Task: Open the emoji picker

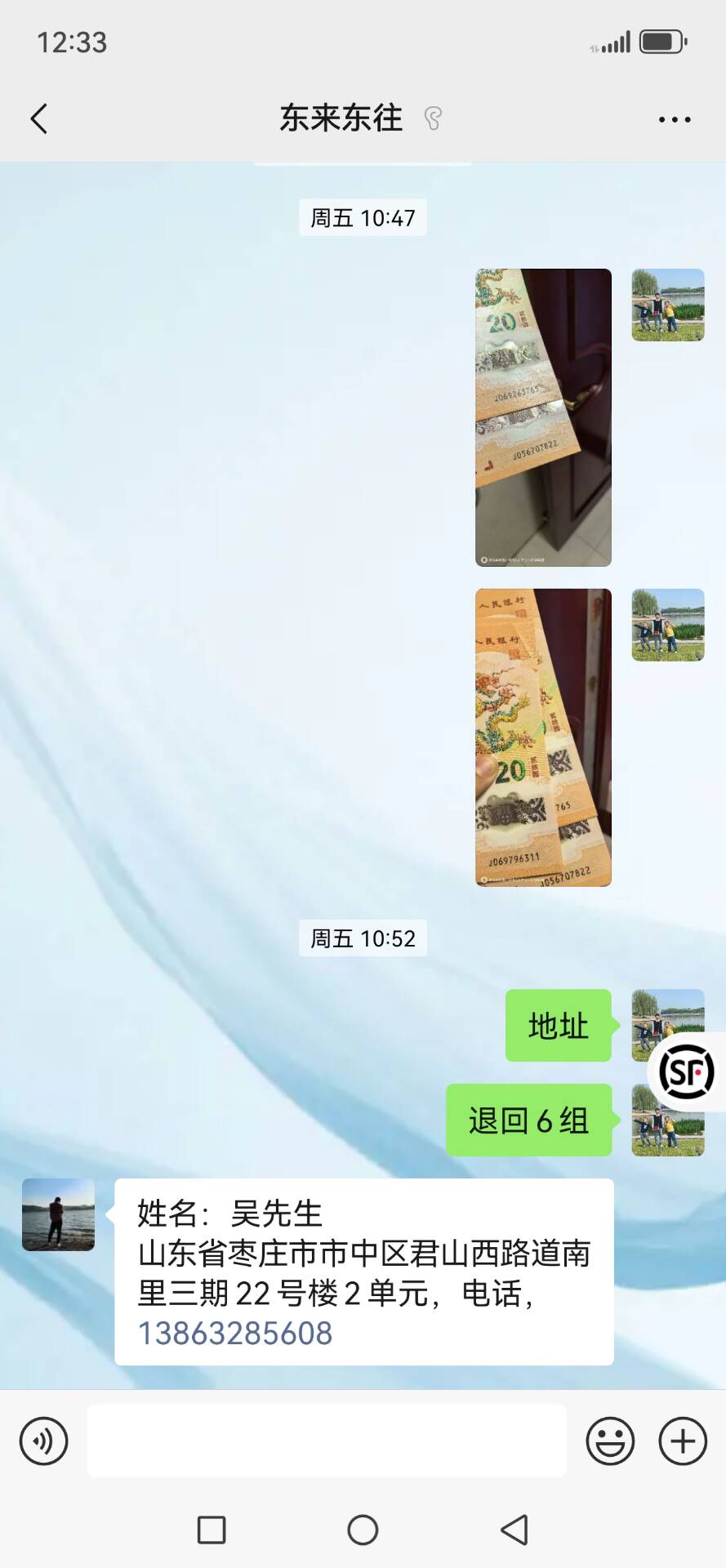Action: tap(609, 1441)
